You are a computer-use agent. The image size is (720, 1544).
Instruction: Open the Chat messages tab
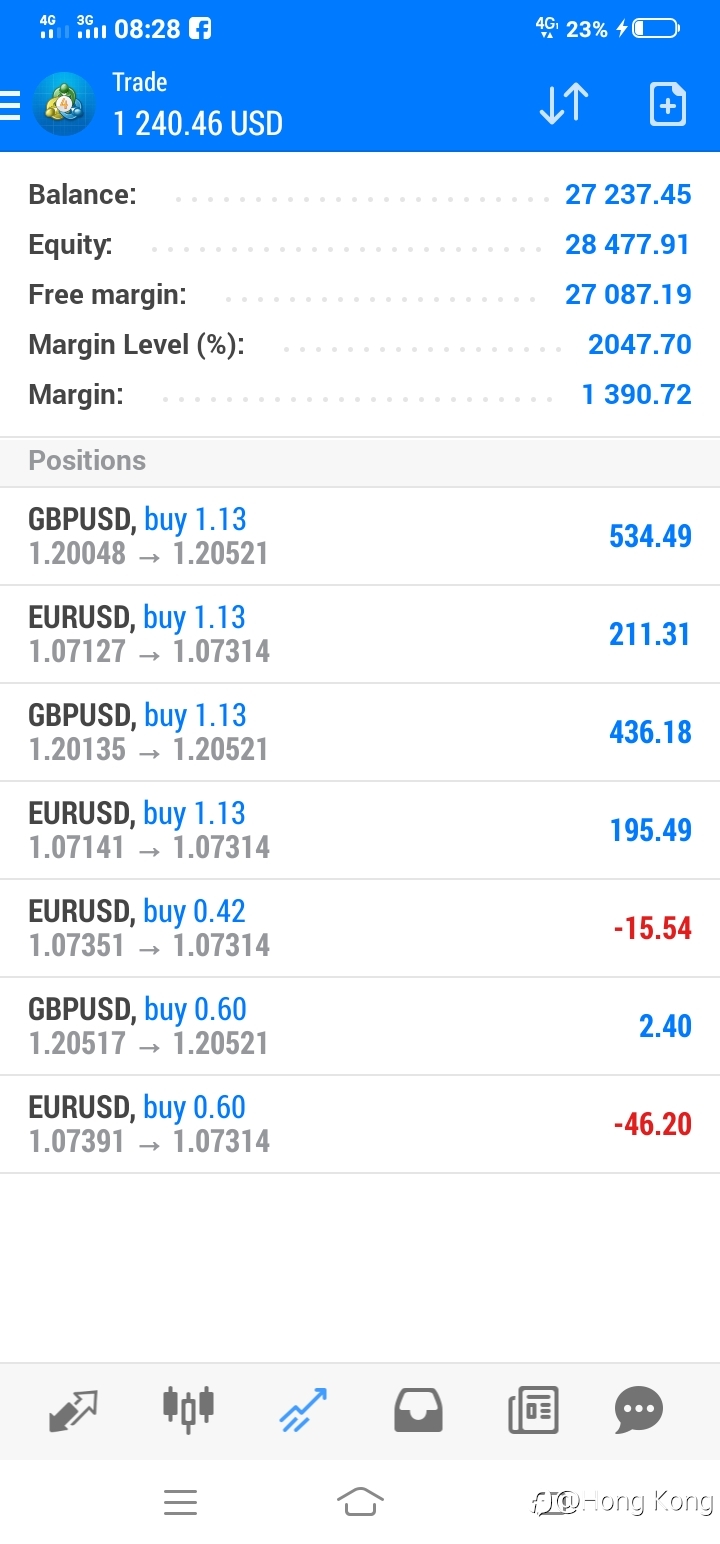[639, 1410]
